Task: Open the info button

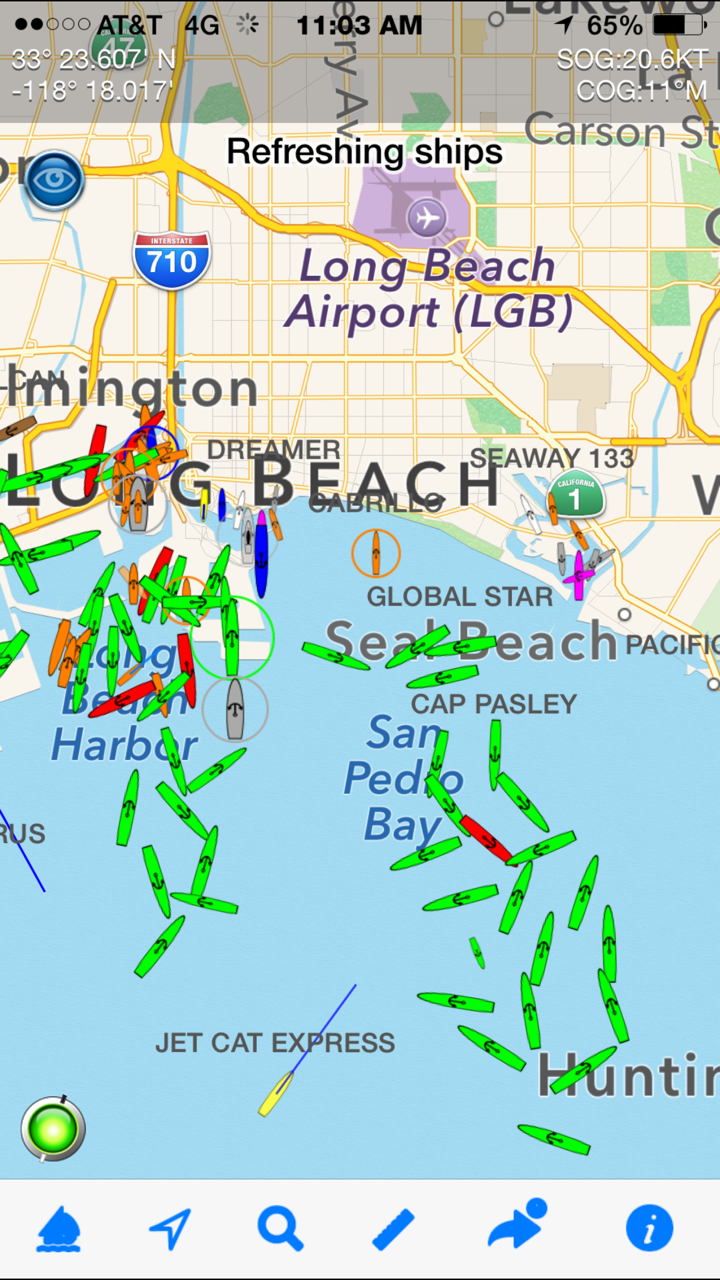Action: pyautogui.click(x=649, y=1227)
